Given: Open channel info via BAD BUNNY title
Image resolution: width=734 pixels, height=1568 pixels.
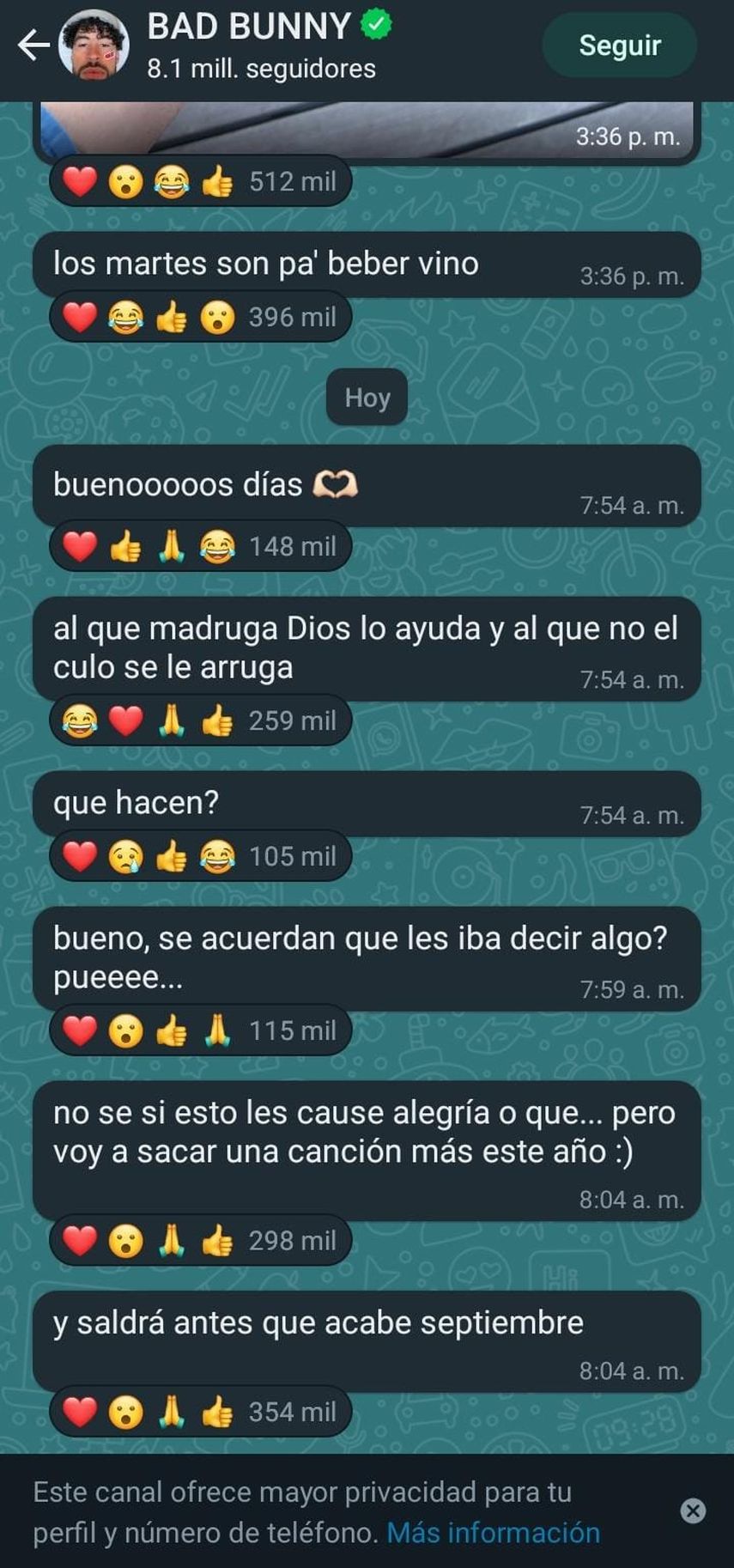Looking at the screenshot, I should pos(249,27).
